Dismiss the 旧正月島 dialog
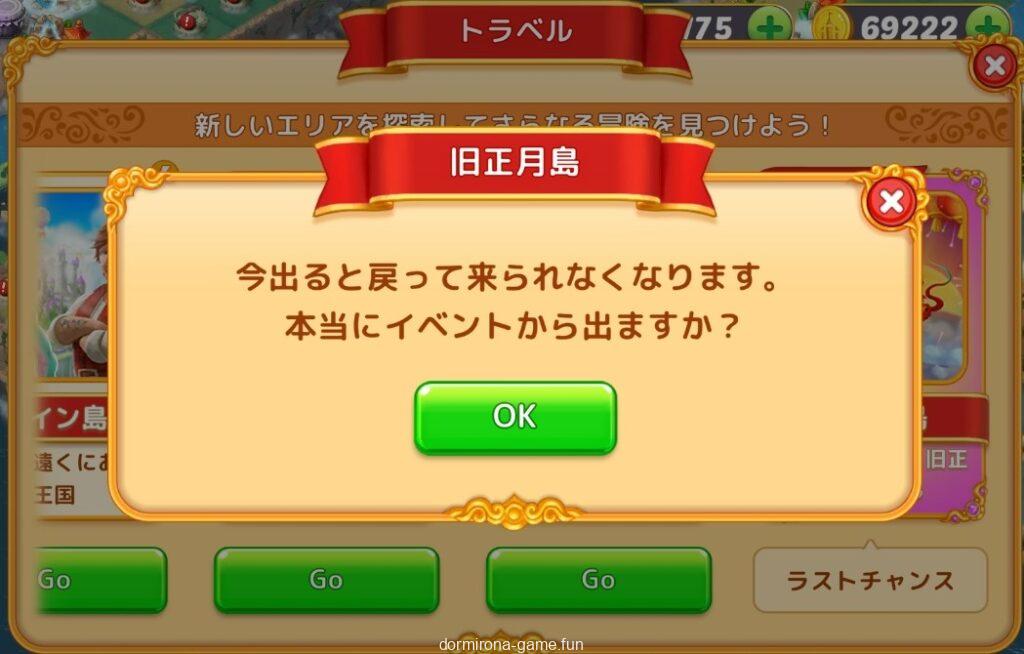Screen dimensions: 1024x654 (x=890, y=204)
